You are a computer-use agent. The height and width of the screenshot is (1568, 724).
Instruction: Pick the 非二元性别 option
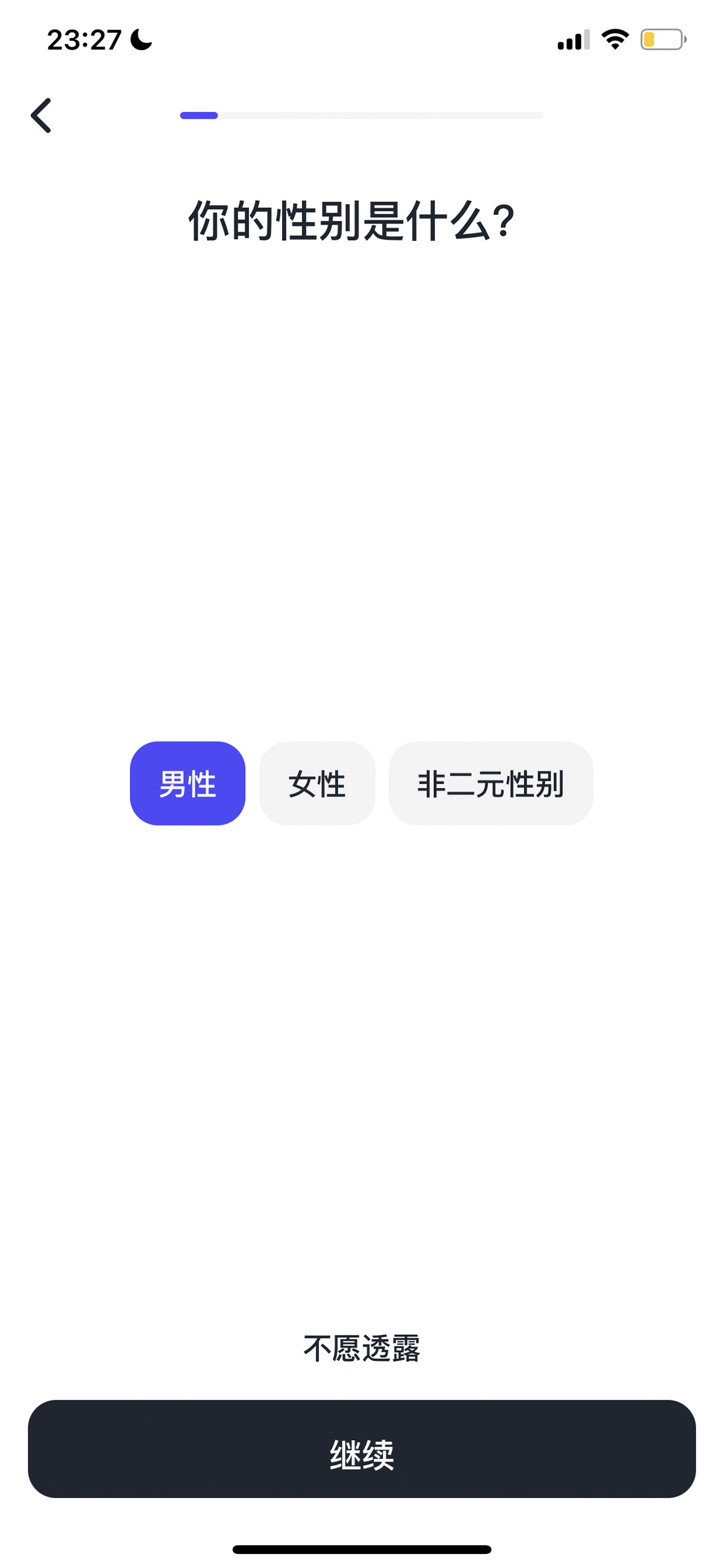490,783
